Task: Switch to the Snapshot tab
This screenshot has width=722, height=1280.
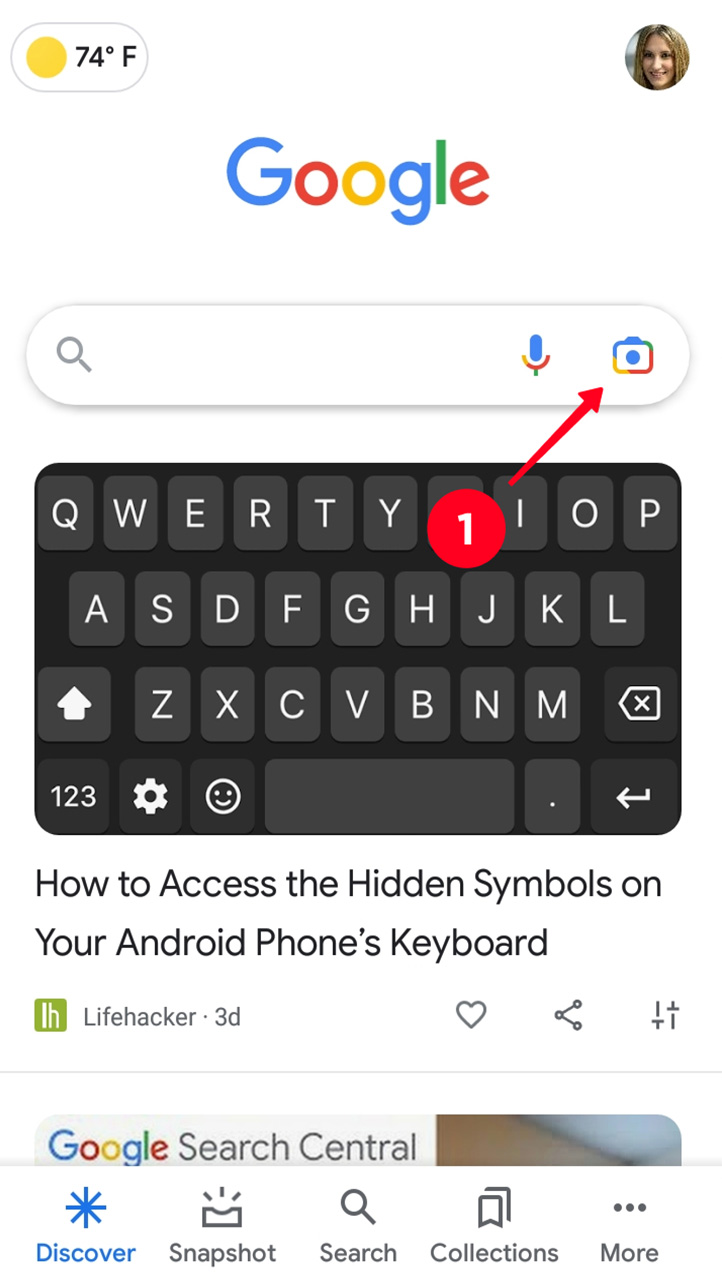Action: [x=222, y=1227]
